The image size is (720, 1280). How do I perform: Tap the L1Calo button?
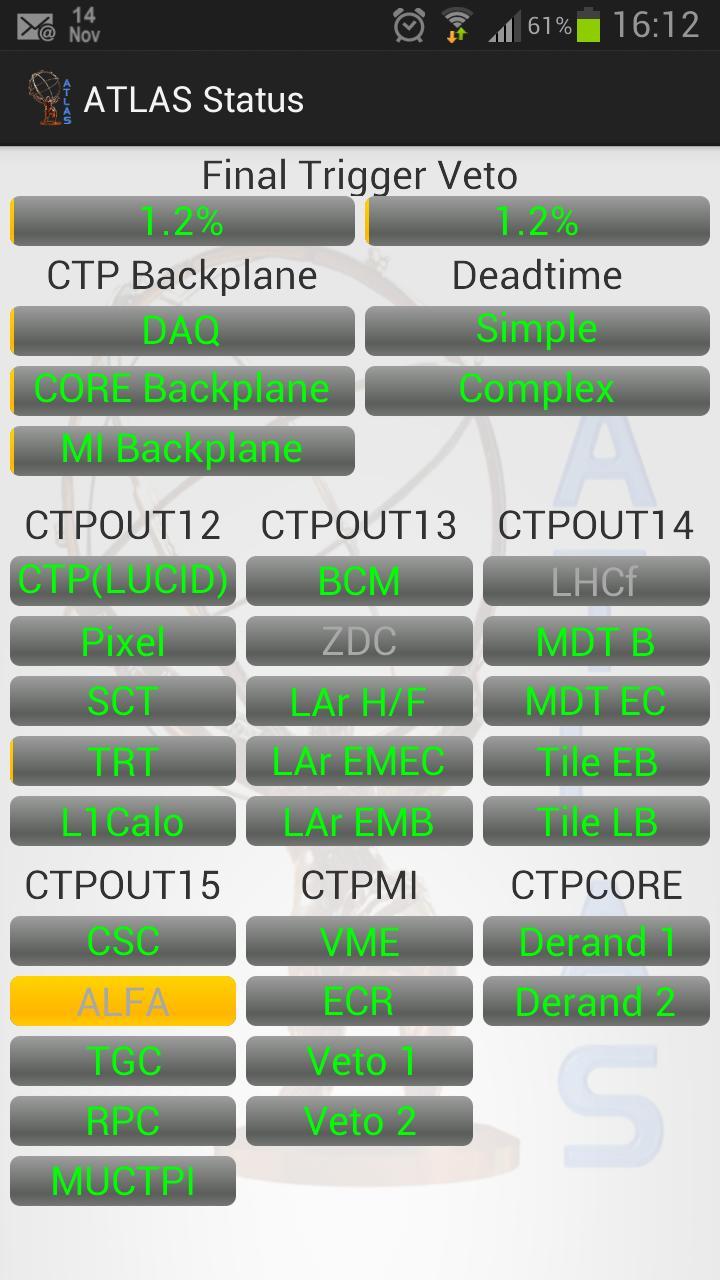(x=123, y=821)
